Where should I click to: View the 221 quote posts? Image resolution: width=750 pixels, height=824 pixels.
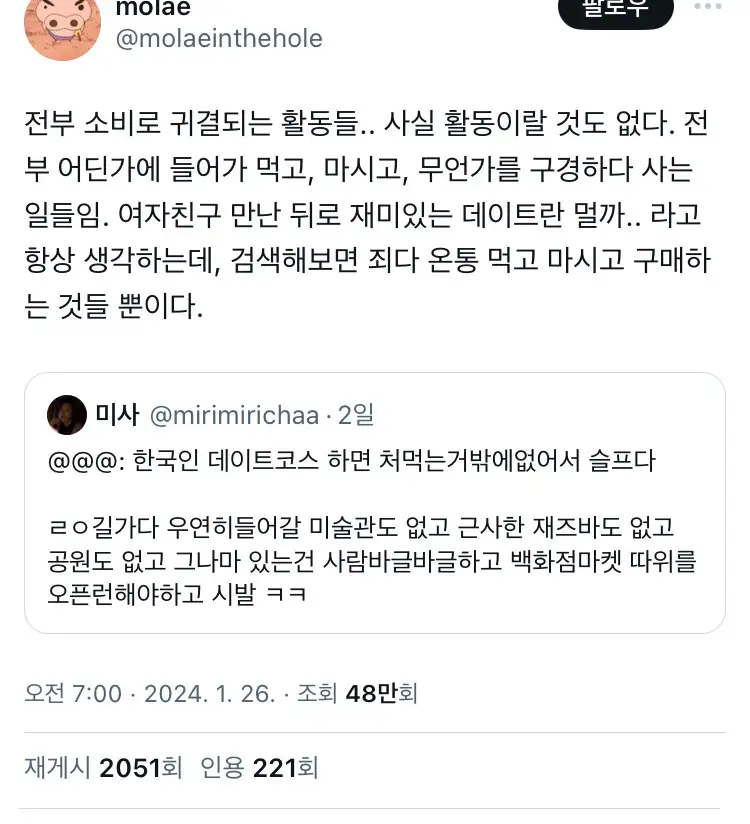point(259,767)
